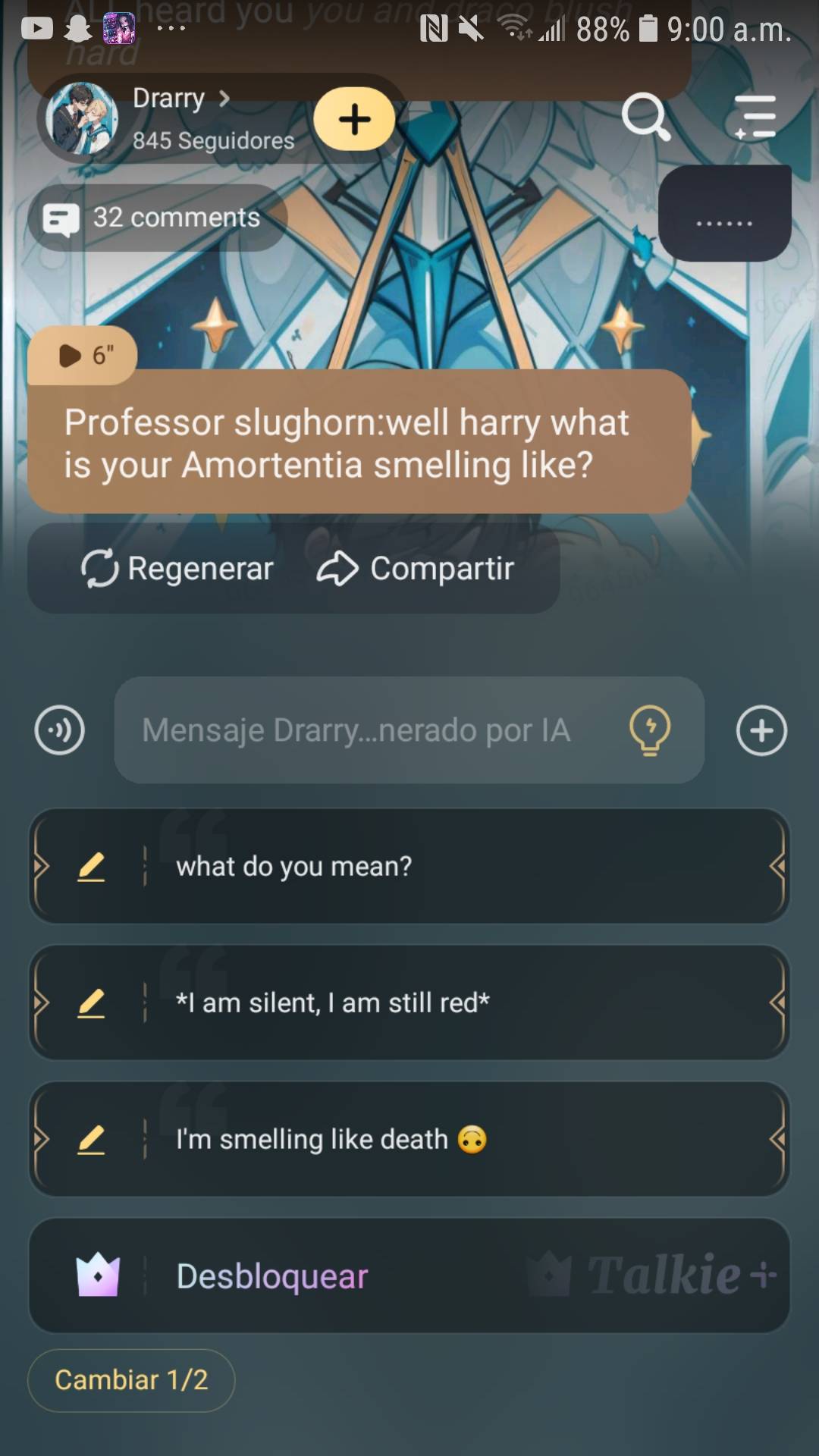Share the message with Compartir

(x=416, y=569)
